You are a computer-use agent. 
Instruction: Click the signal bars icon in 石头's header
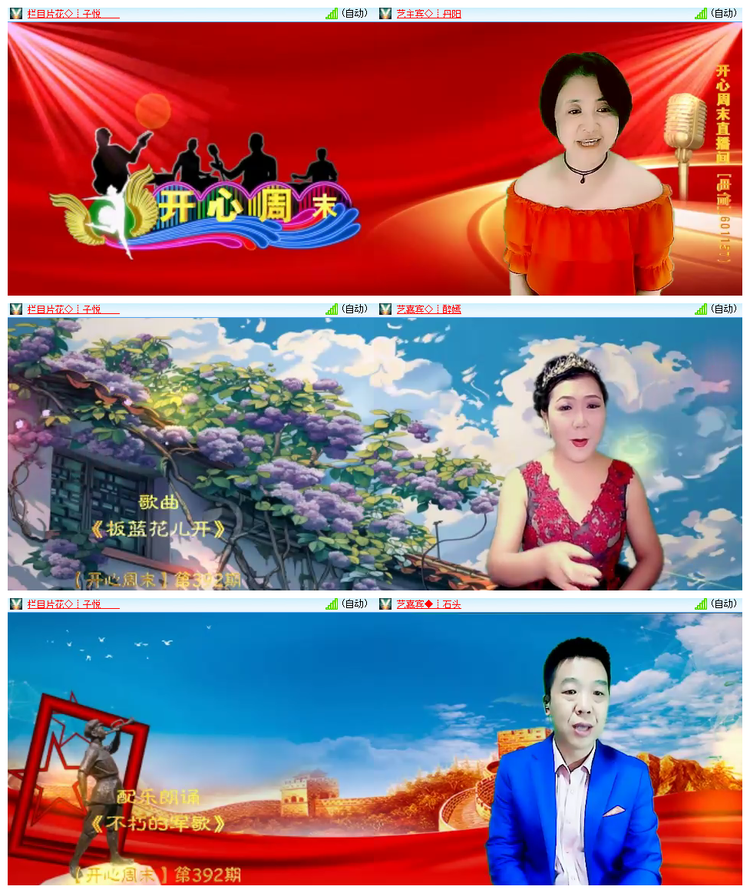click(700, 604)
